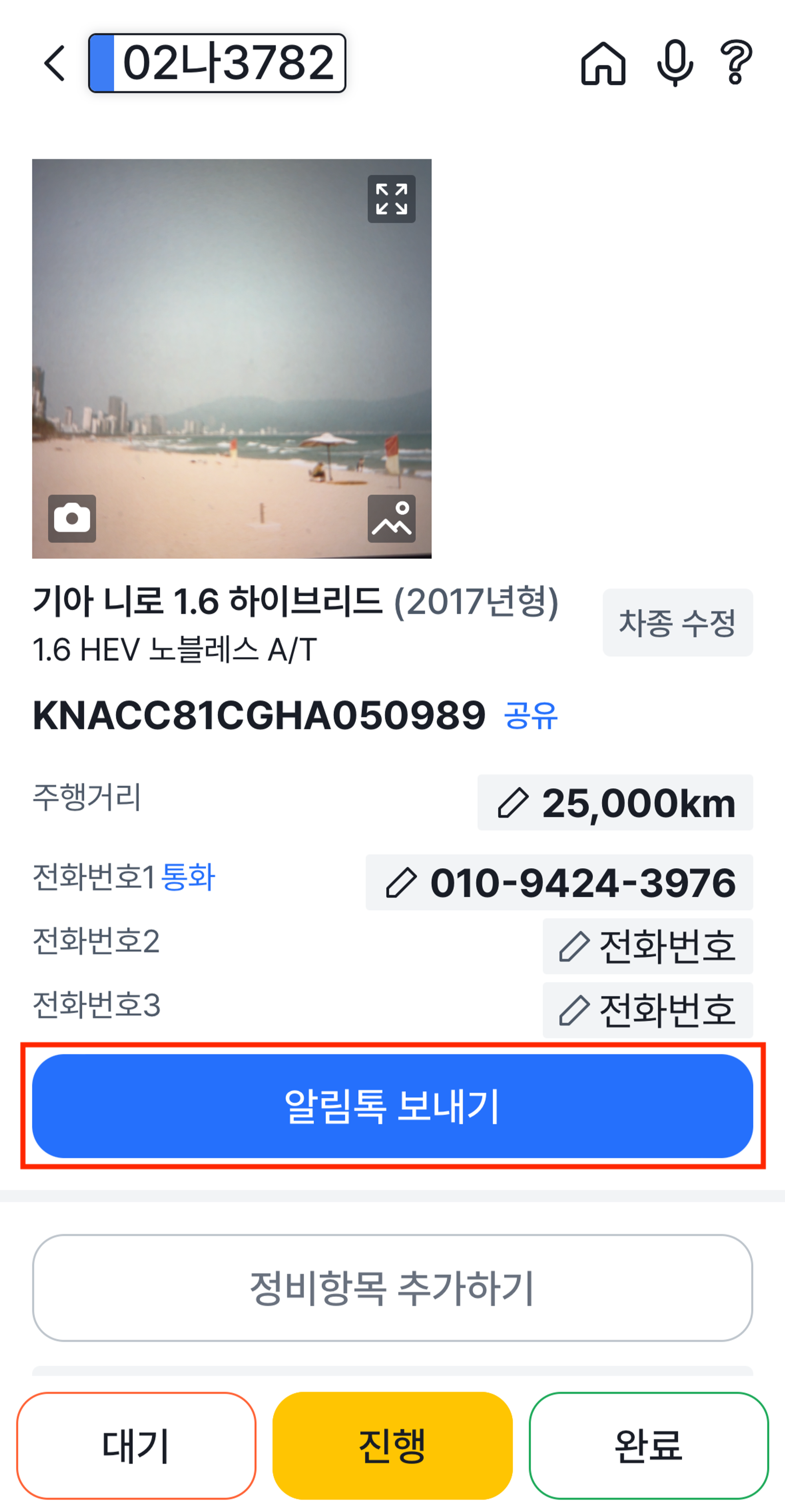
Task: Open the home icon
Action: 602,63
